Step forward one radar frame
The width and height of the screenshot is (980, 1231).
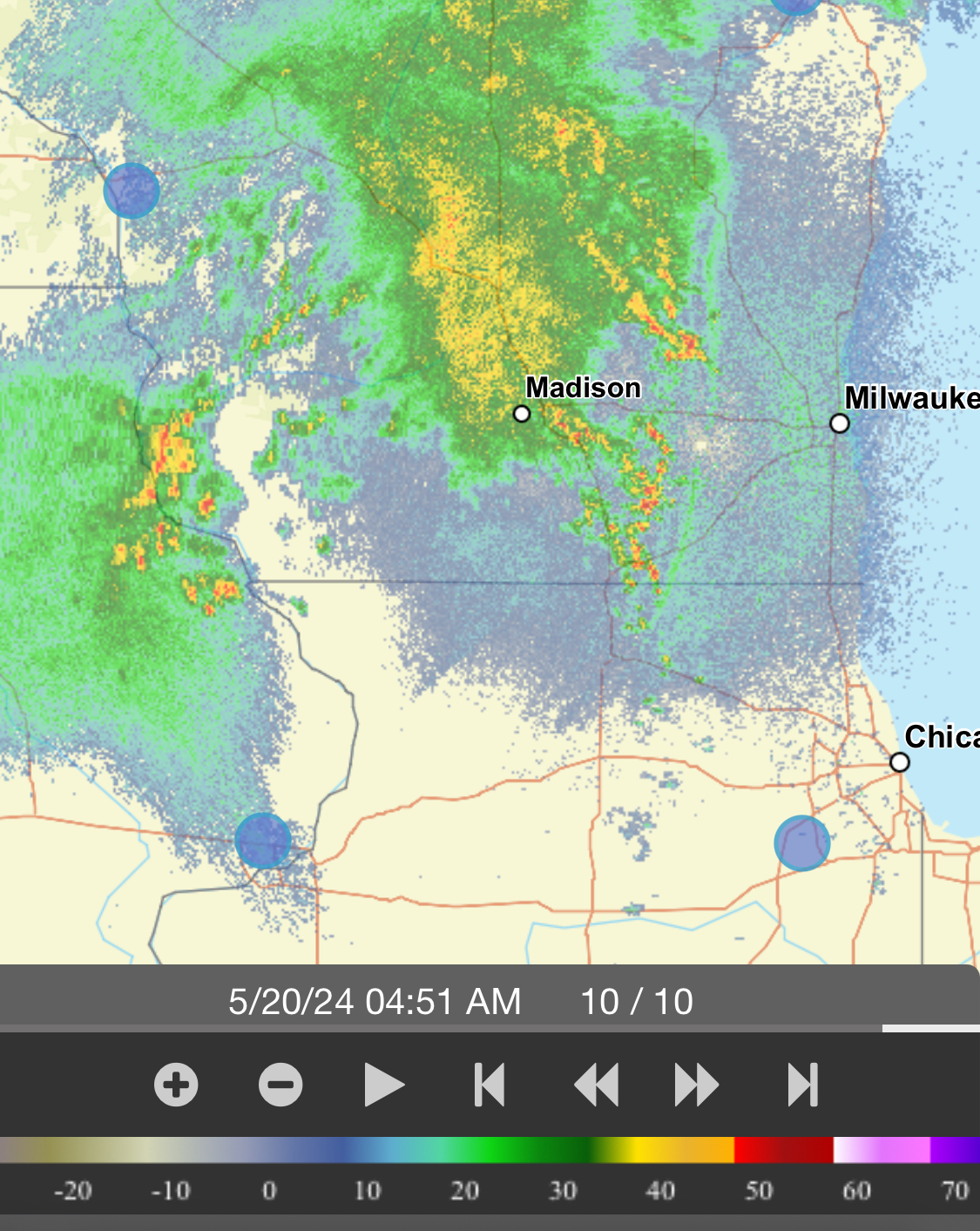coord(696,1085)
